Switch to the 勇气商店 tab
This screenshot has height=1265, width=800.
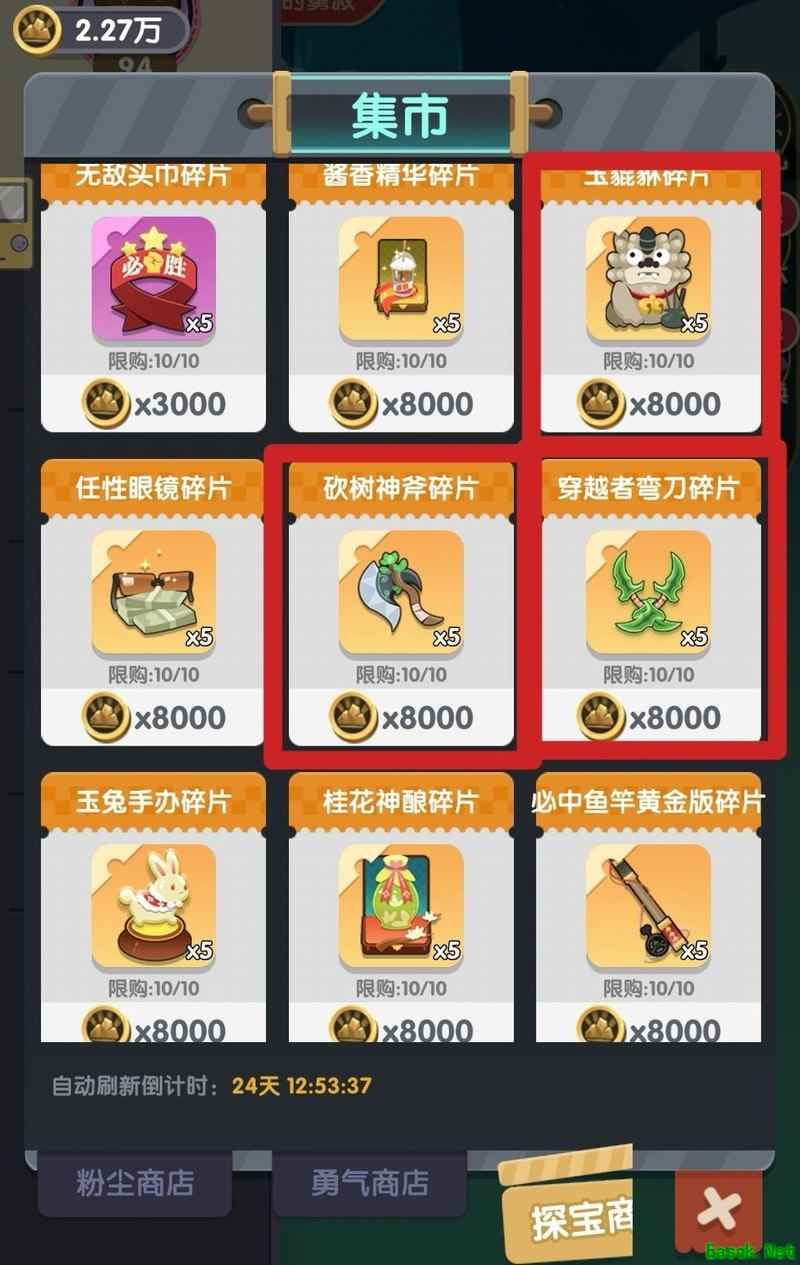point(369,1184)
